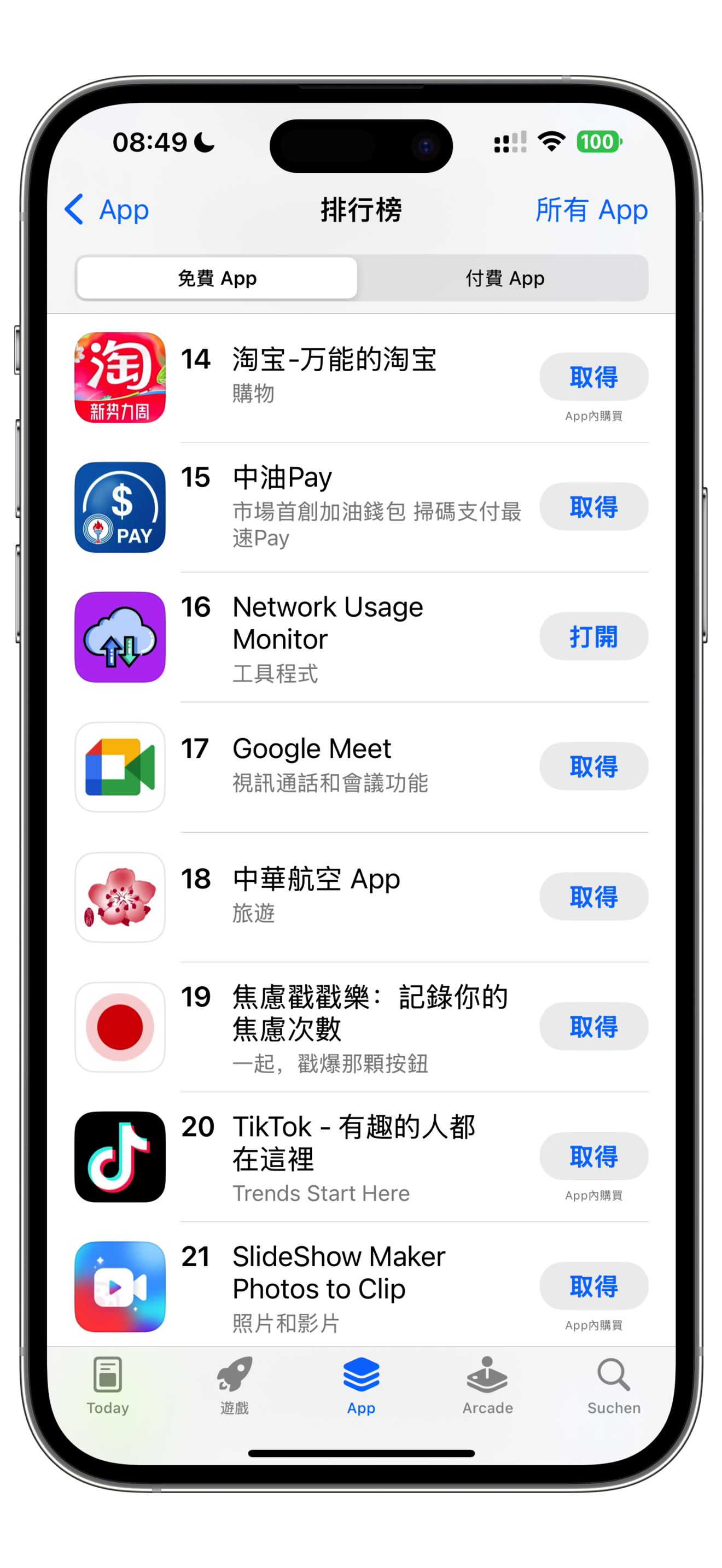
Task: Get 中華航空 App
Action: click(593, 897)
